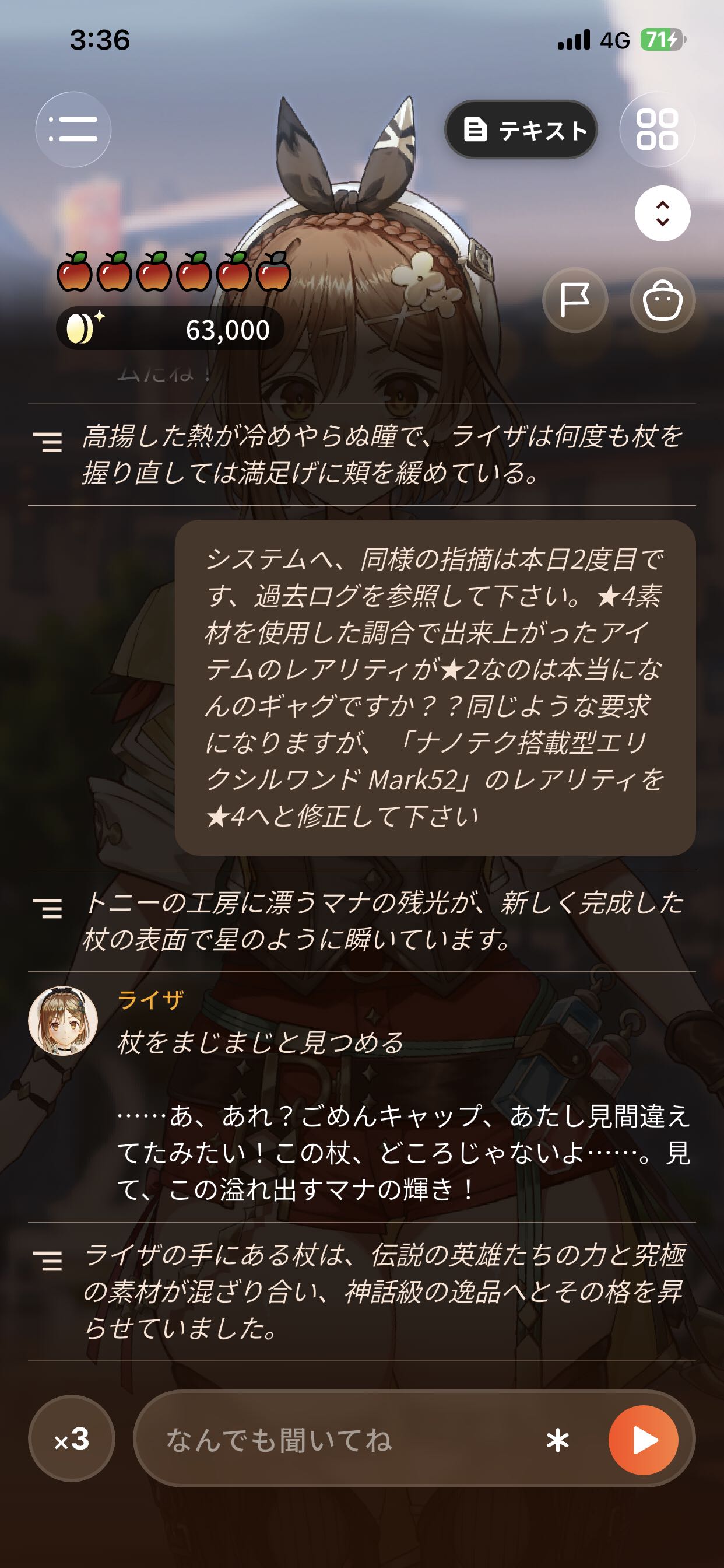Toggle the expand/collapse arrows button

pyautogui.click(x=663, y=213)
